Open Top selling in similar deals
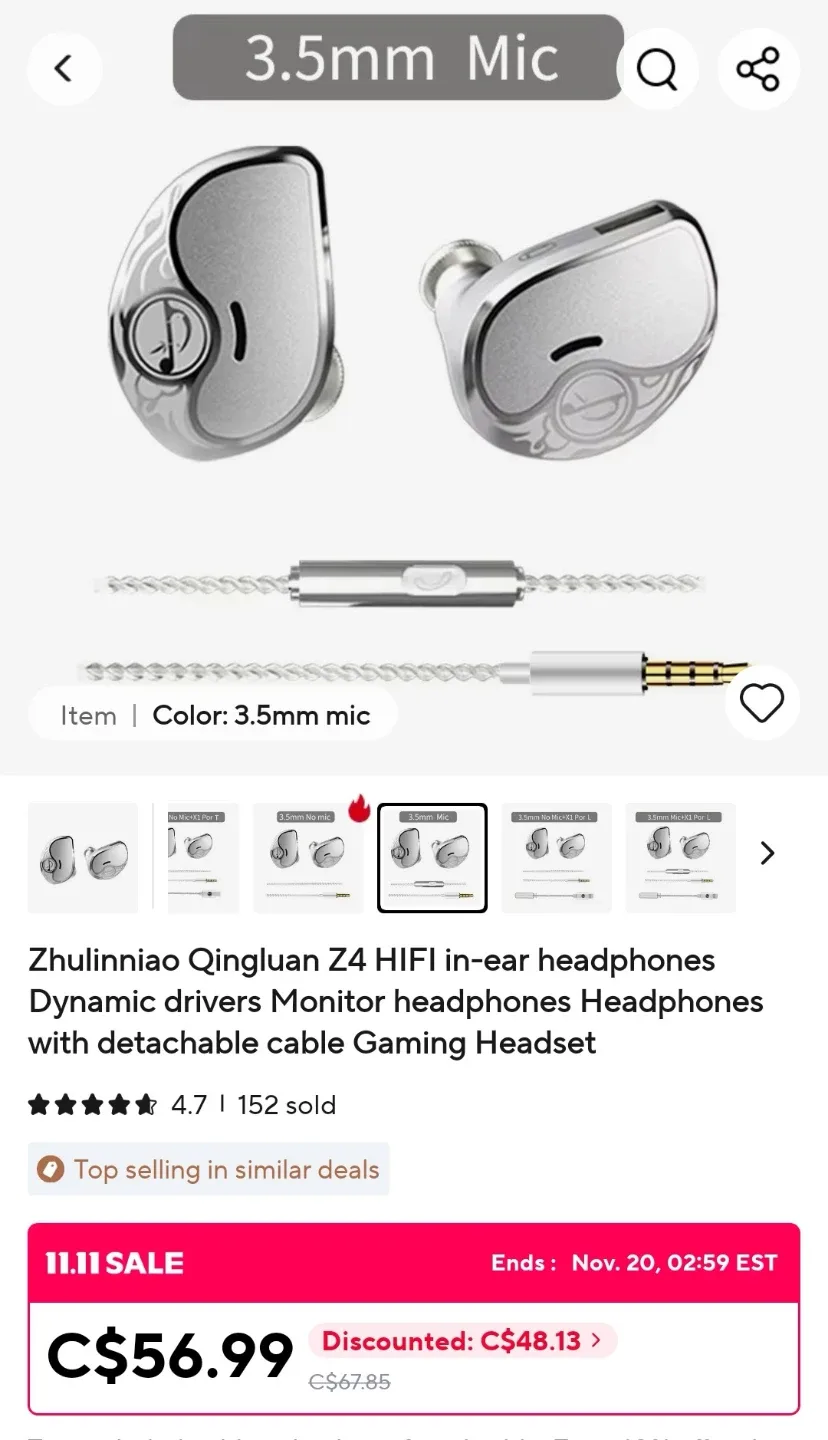This screenshot has height=1440, width=828. pyautogui.click(x=208, y=1168)
